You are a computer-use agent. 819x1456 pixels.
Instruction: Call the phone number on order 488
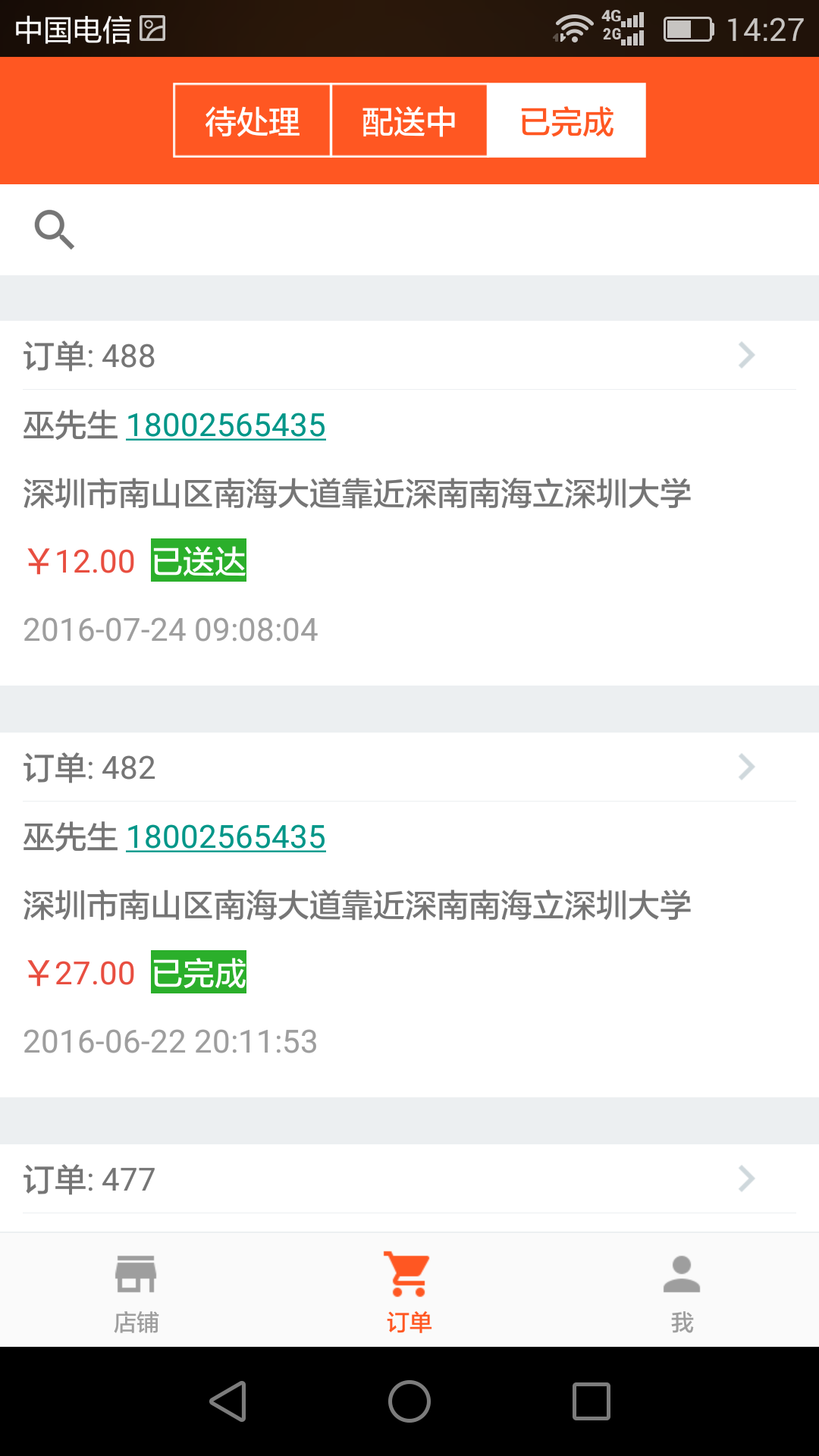[x=225, y=425]
